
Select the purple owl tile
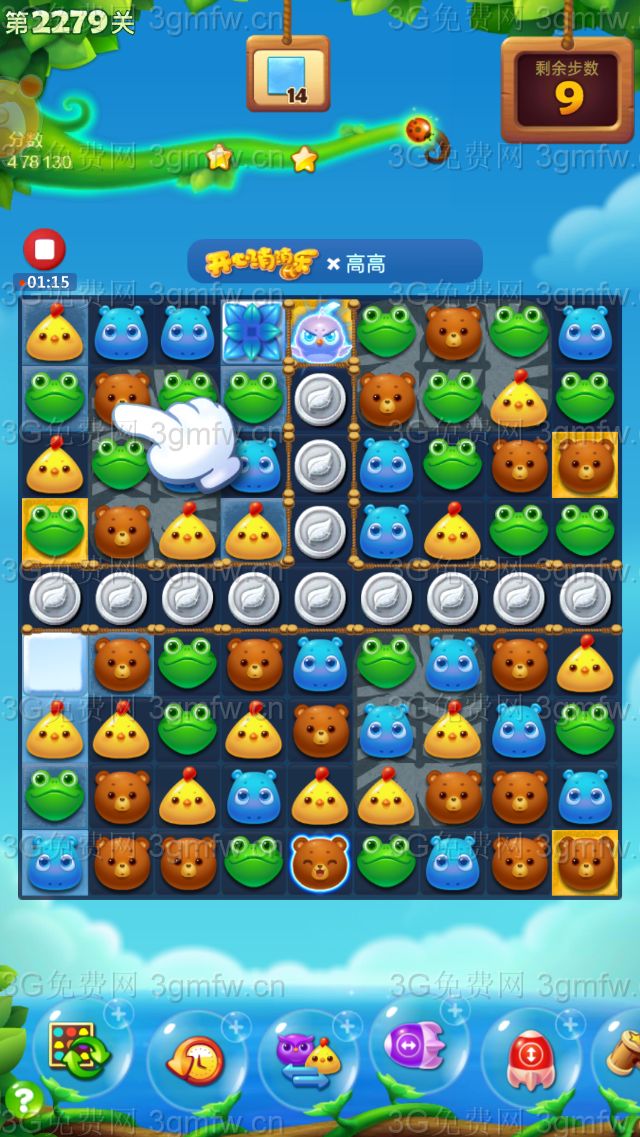coord(320,333)
